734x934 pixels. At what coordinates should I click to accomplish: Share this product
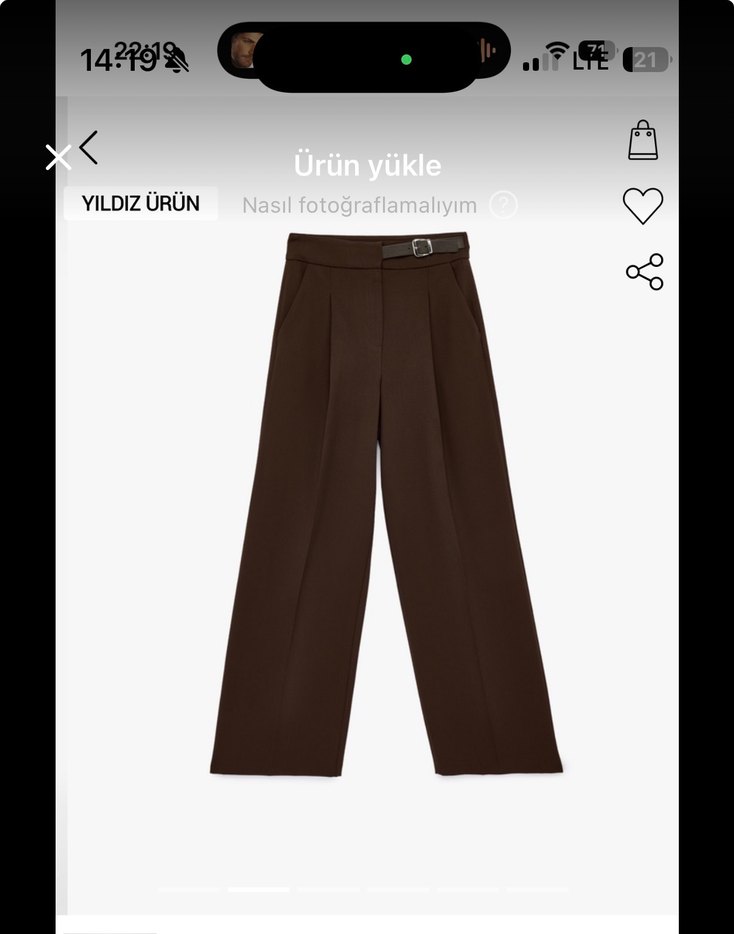[x=644, y=272]
